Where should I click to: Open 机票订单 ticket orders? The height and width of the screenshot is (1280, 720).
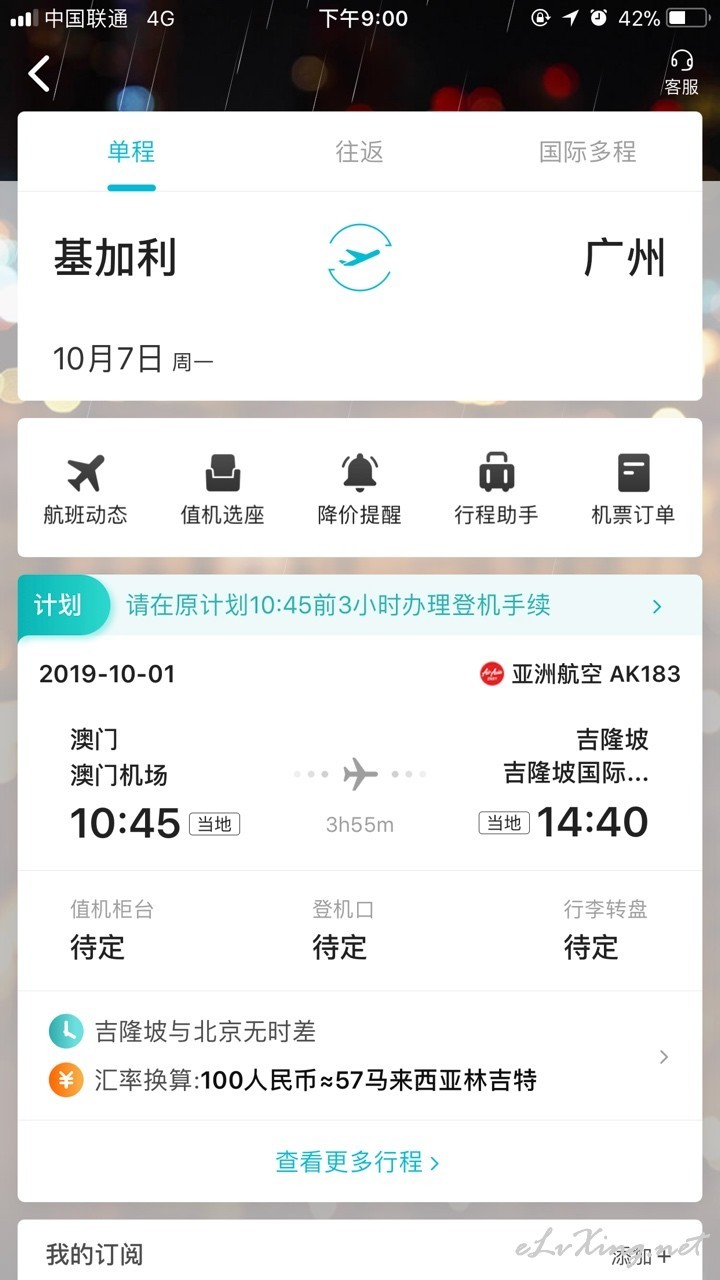click(x=633, y=489)
